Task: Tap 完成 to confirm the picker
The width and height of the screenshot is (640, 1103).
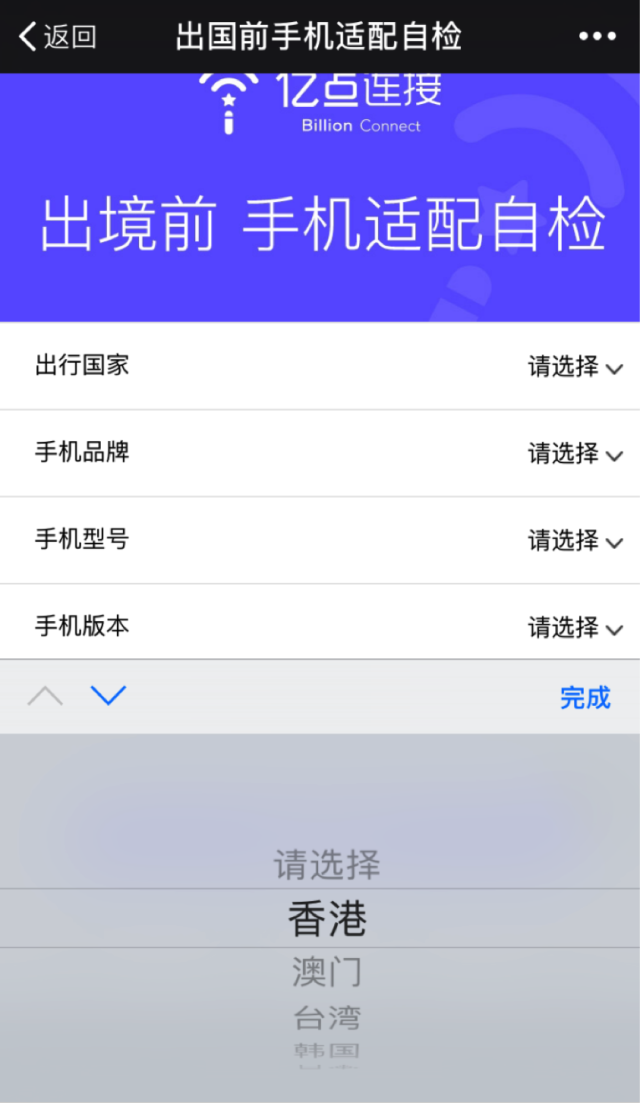Action: (585, 697)
